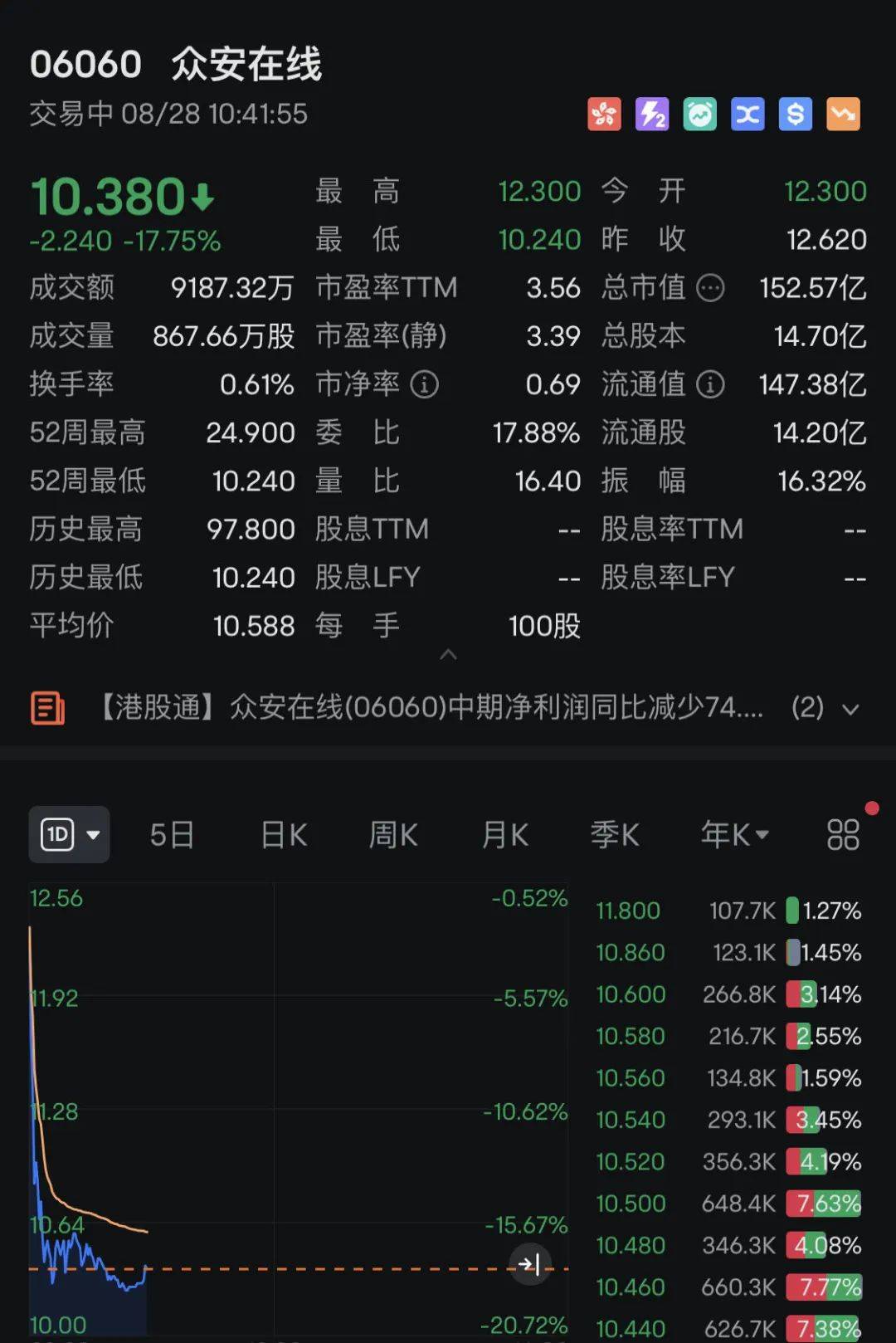Click the news headline icon
Image resolution: width=896 pixels, height=1343 pixels.
click(x=46, y=710)
